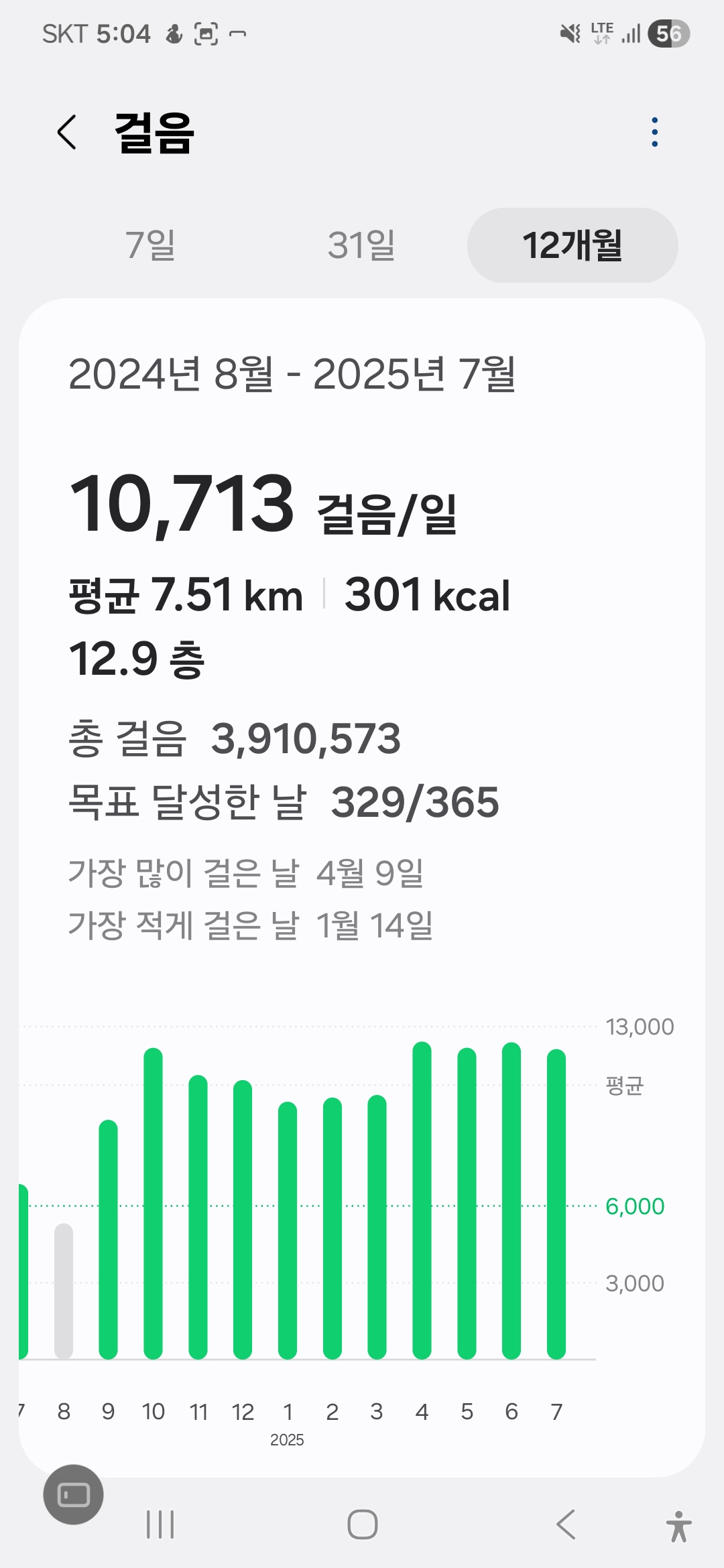724x1568 pixels.
Task: Select the 12개월 tab
Action: click(572, 245)
